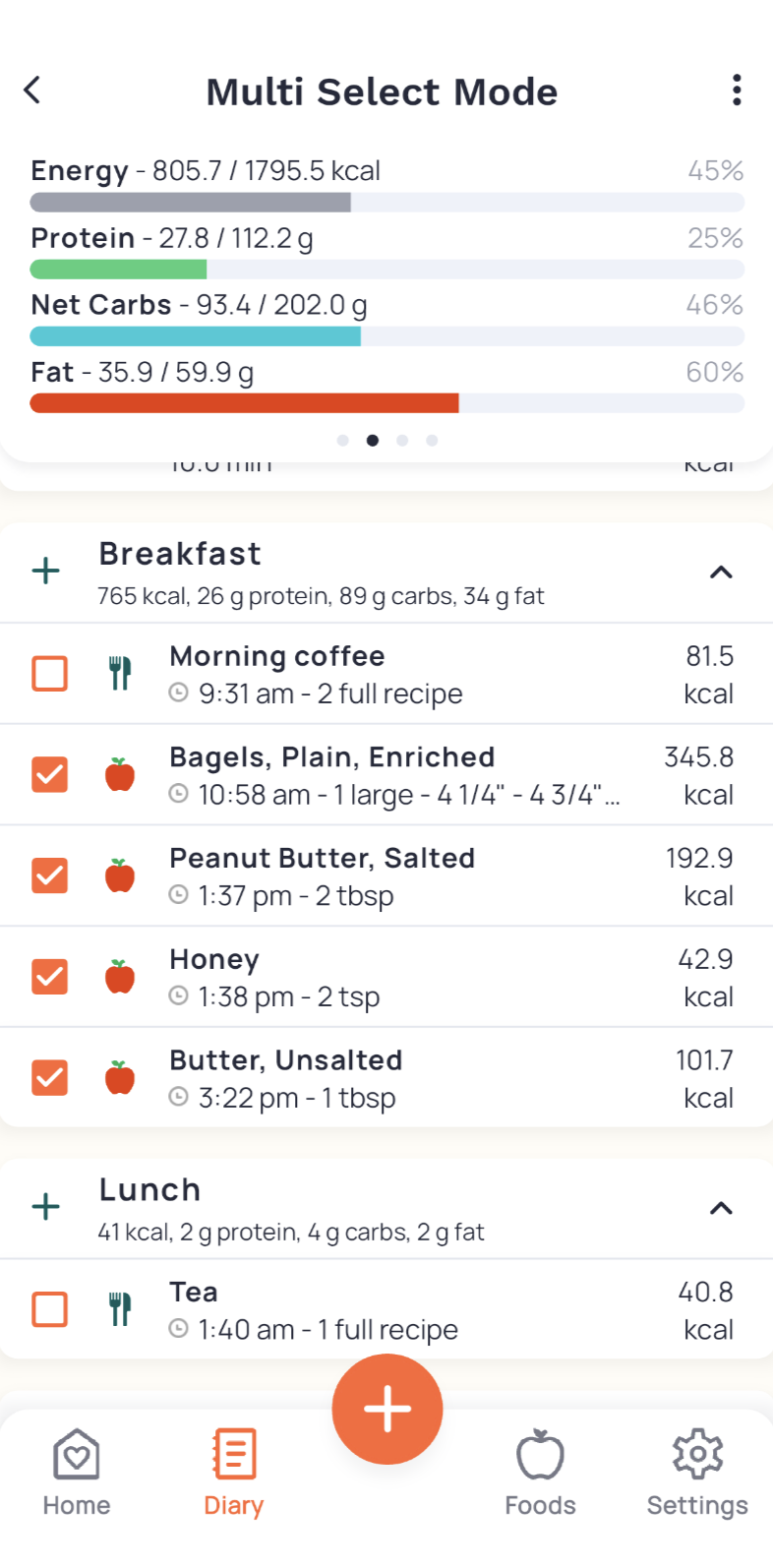Open the Diary tab

[x=234, y=1473]
